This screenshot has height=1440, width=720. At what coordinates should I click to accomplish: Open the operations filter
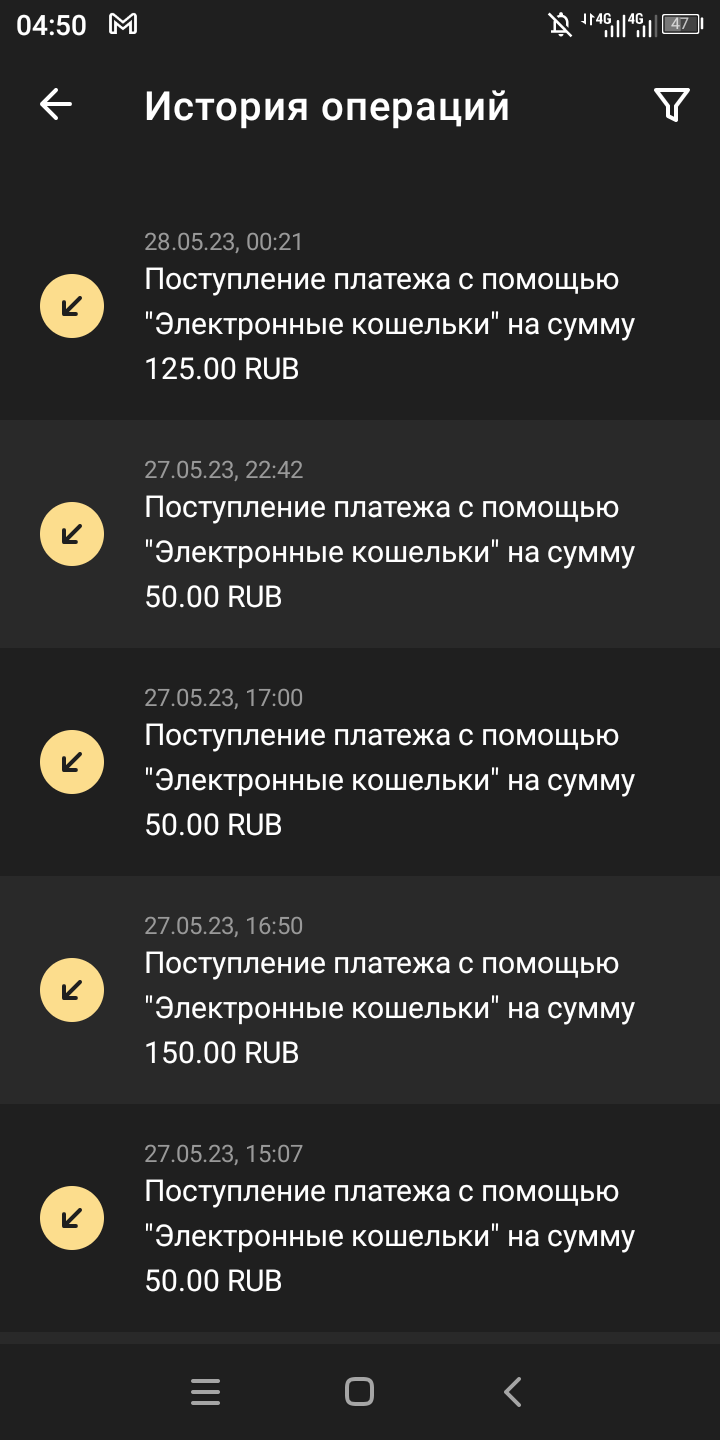(x=671, y=105)
